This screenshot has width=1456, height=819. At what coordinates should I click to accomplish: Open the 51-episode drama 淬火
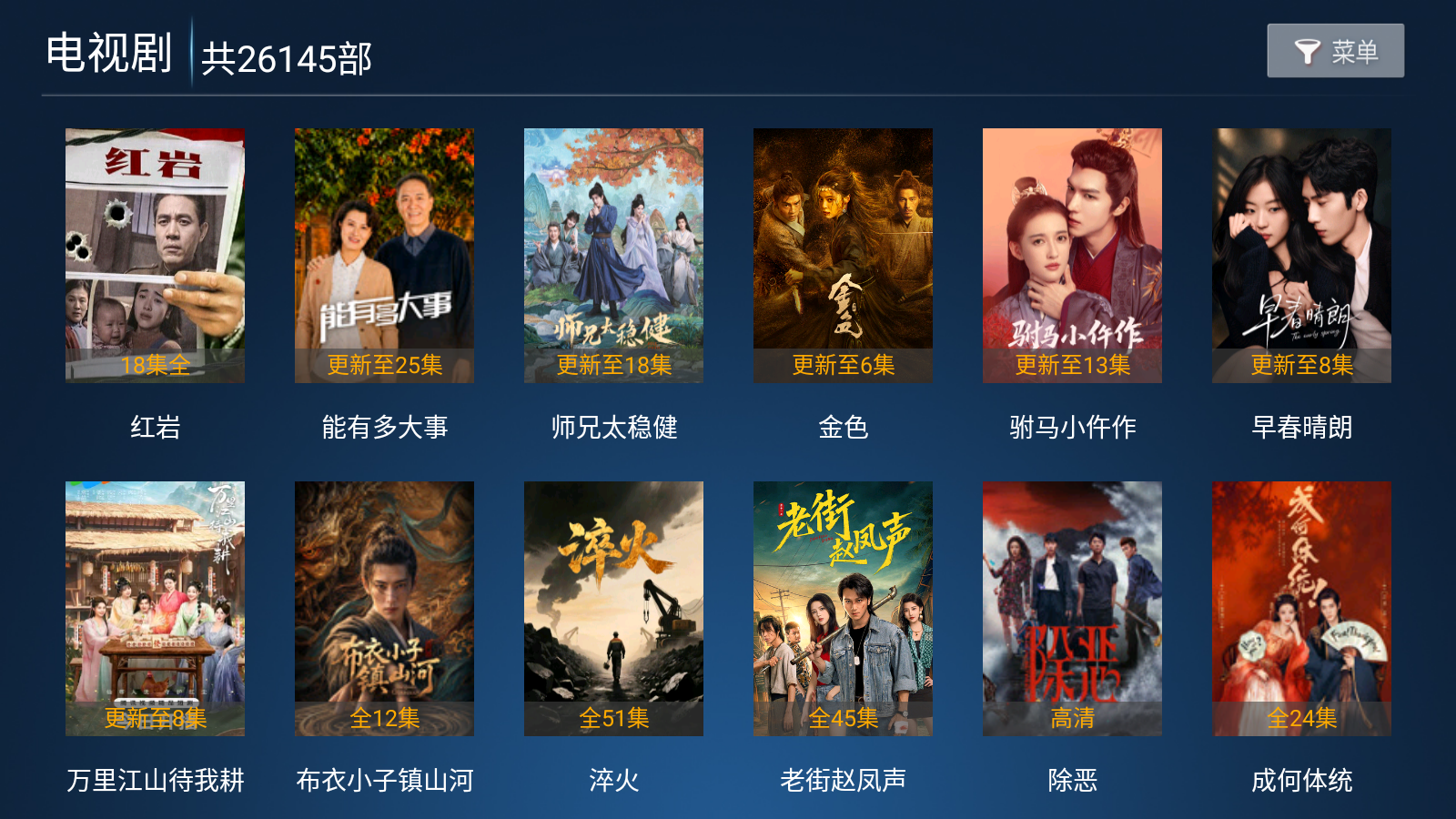613,609
